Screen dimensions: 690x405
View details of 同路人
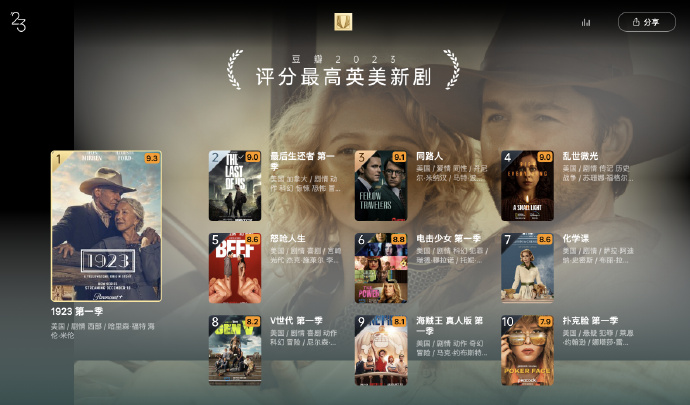point(381,186)
